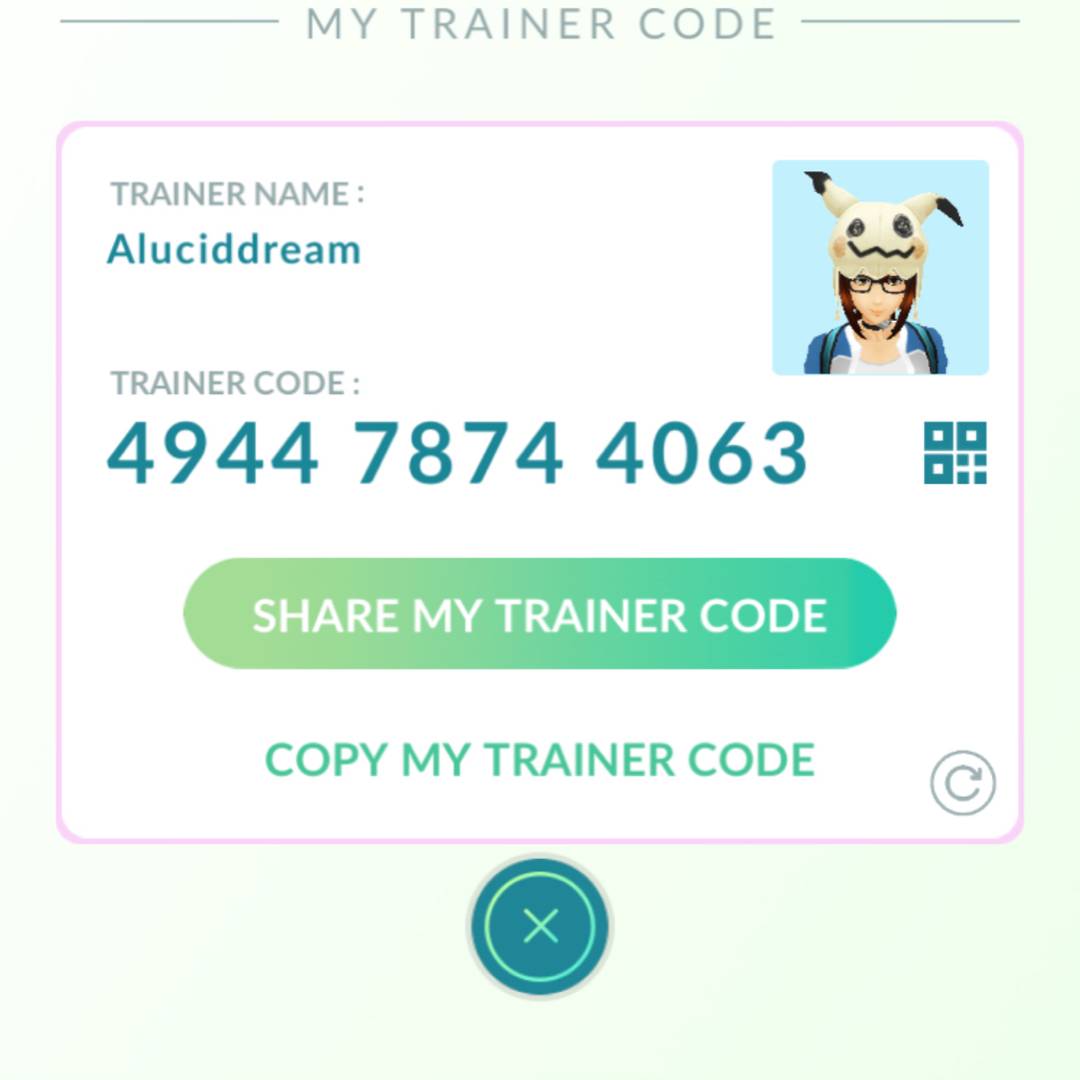Regenerate the trainer code with refresh icon
1080x1080 pixels.
tap(962, 783)
